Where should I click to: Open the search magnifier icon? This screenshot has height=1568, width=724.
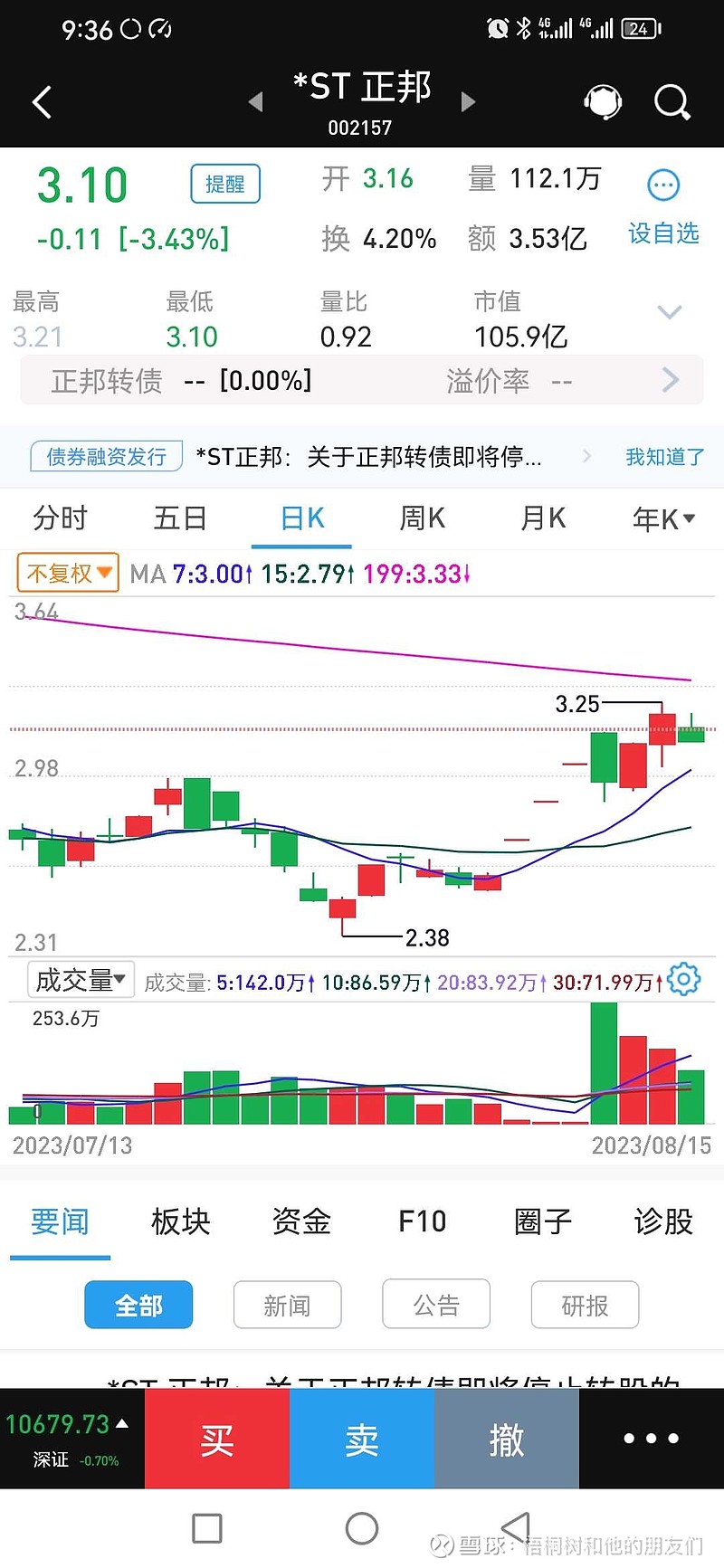[x=672, y=101]
